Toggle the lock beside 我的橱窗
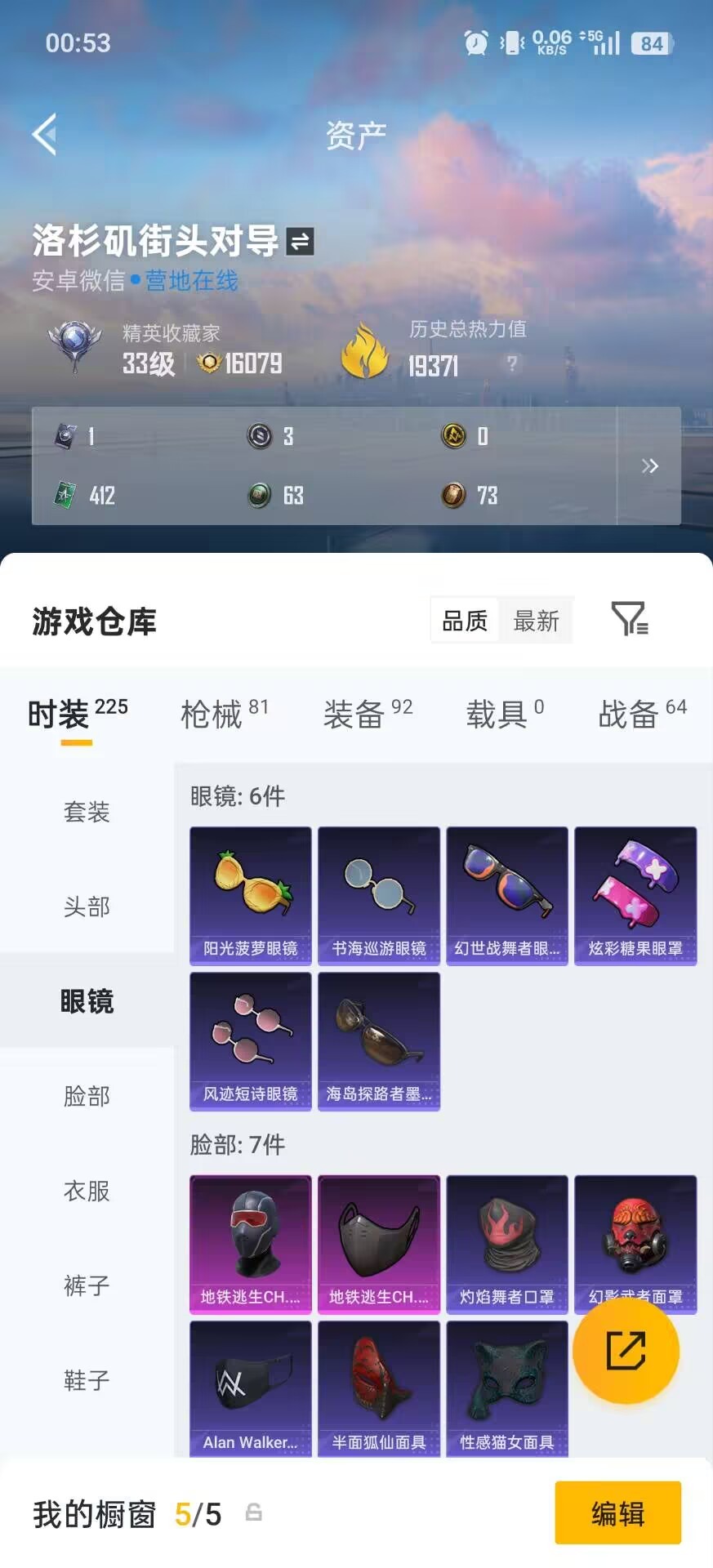Screen dimensions: 713x1568 tap(253, 1513)
